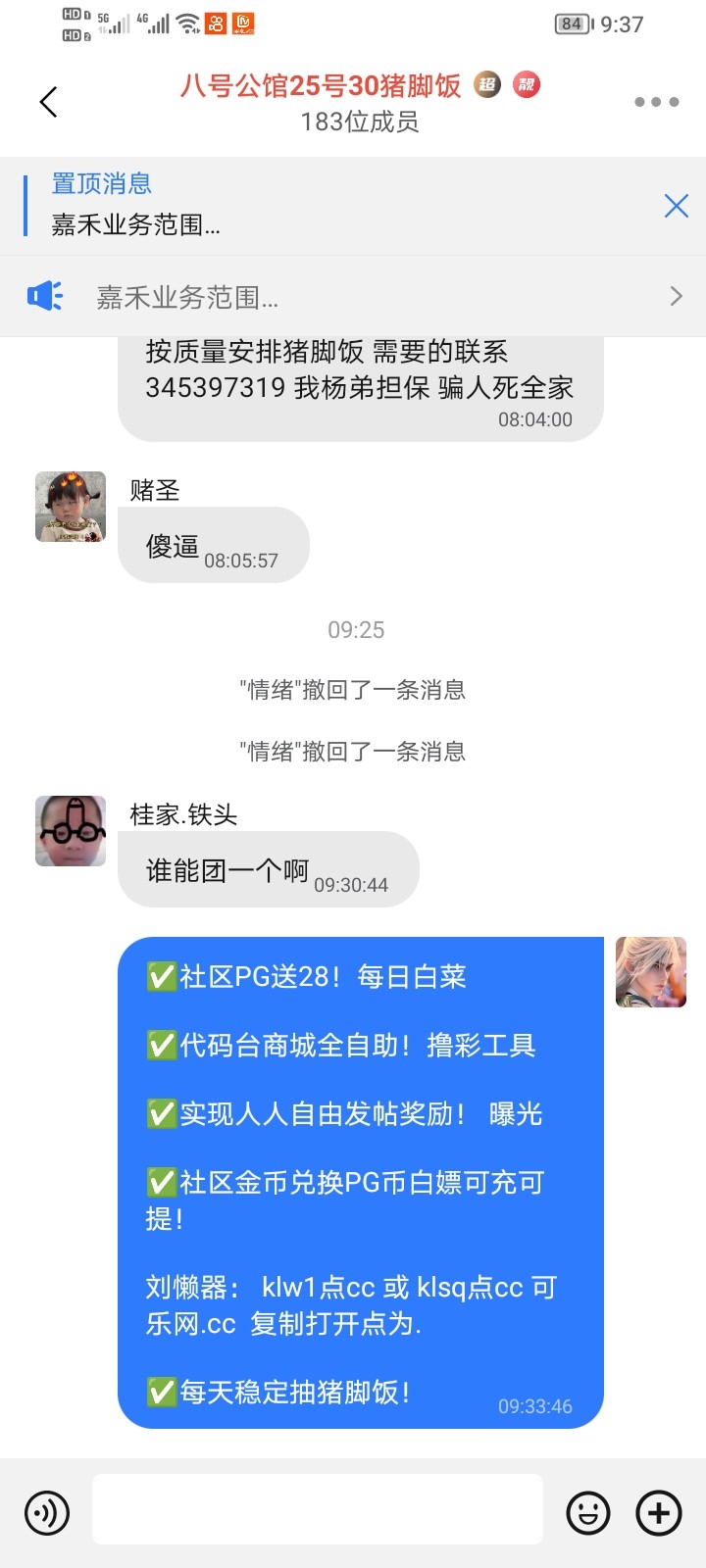The height and width of the screenshot is (1568, 706).
Task: Open the emoji picker
Action: [587, 1513]
